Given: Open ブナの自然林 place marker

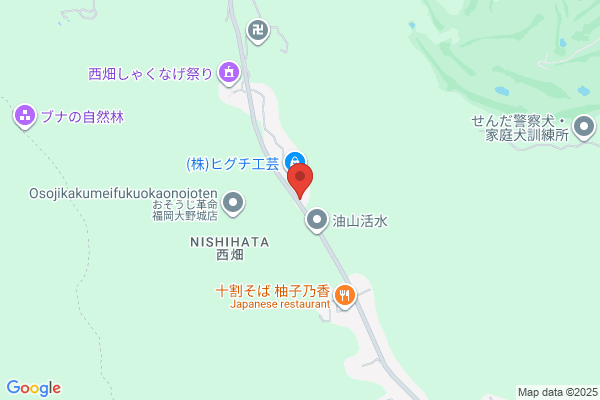Looking at the screenshot, I should click(25, 117).
